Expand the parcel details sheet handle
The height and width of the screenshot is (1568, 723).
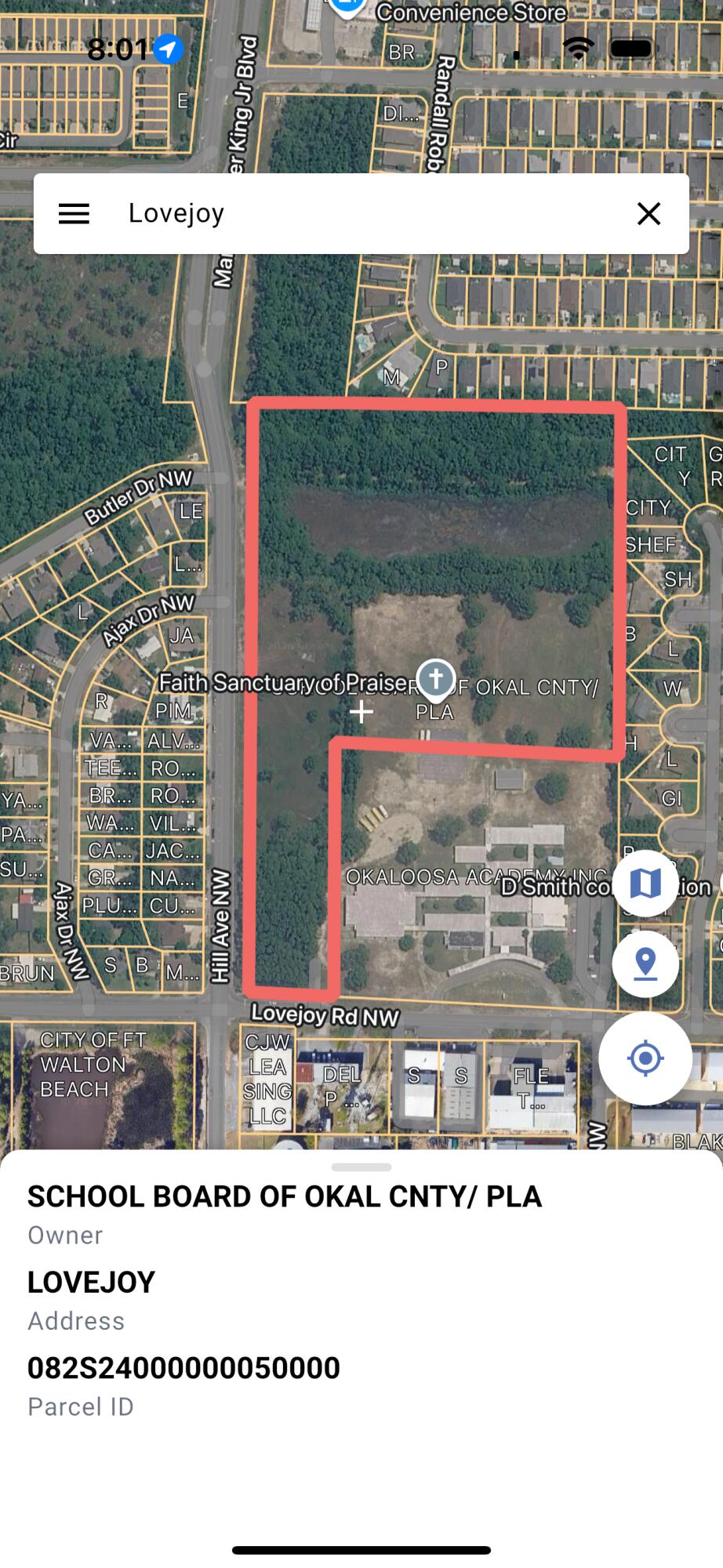(361, 1167)
